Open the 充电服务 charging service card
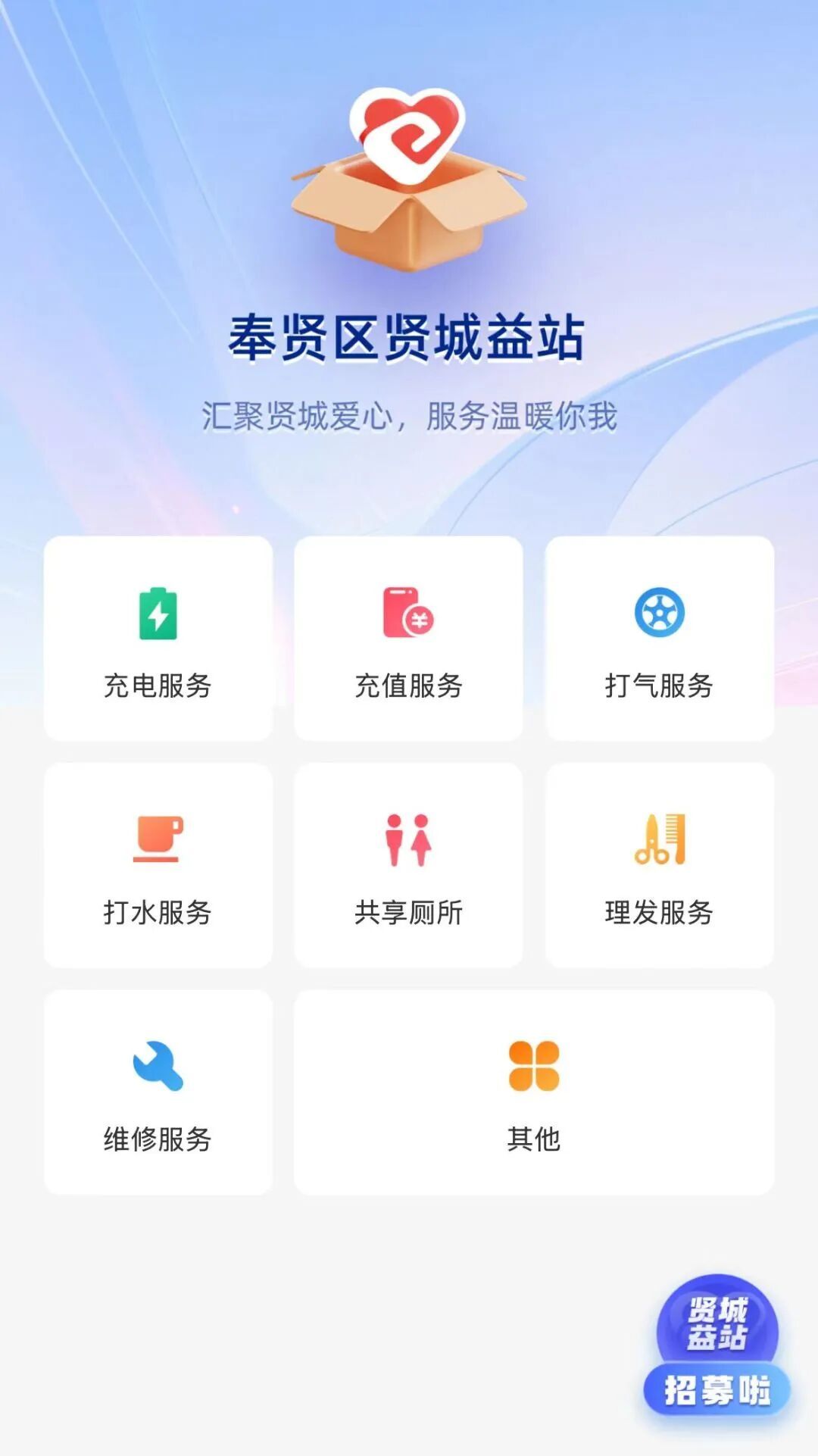818x1456 pixels. coord(158,638)
